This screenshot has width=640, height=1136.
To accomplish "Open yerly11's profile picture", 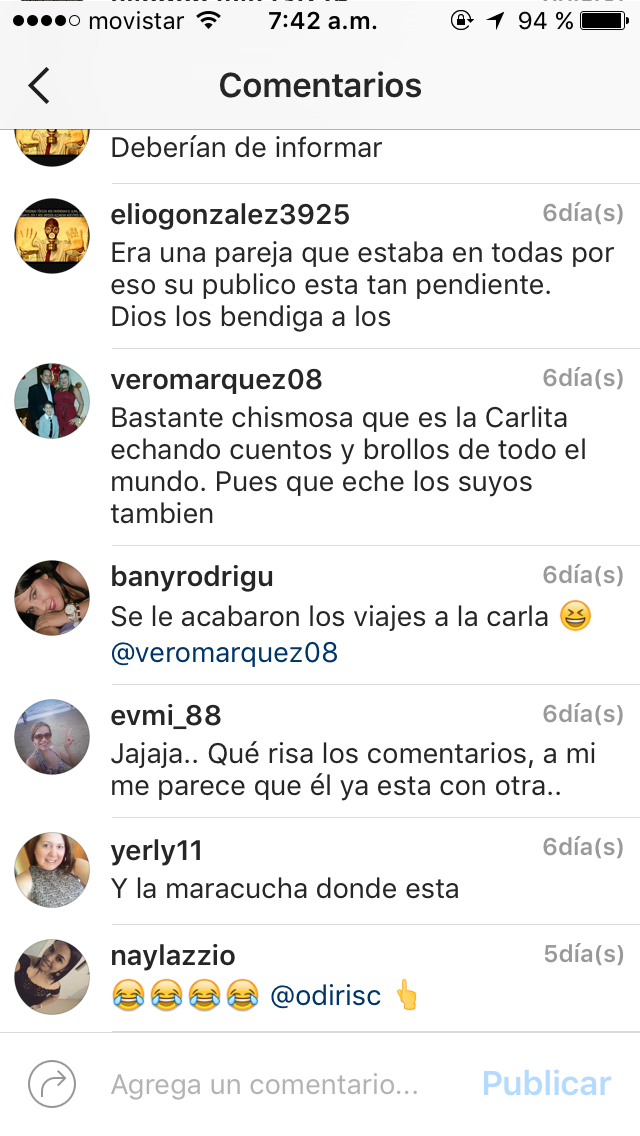I will pyautogui.click(x=52, y=870).
